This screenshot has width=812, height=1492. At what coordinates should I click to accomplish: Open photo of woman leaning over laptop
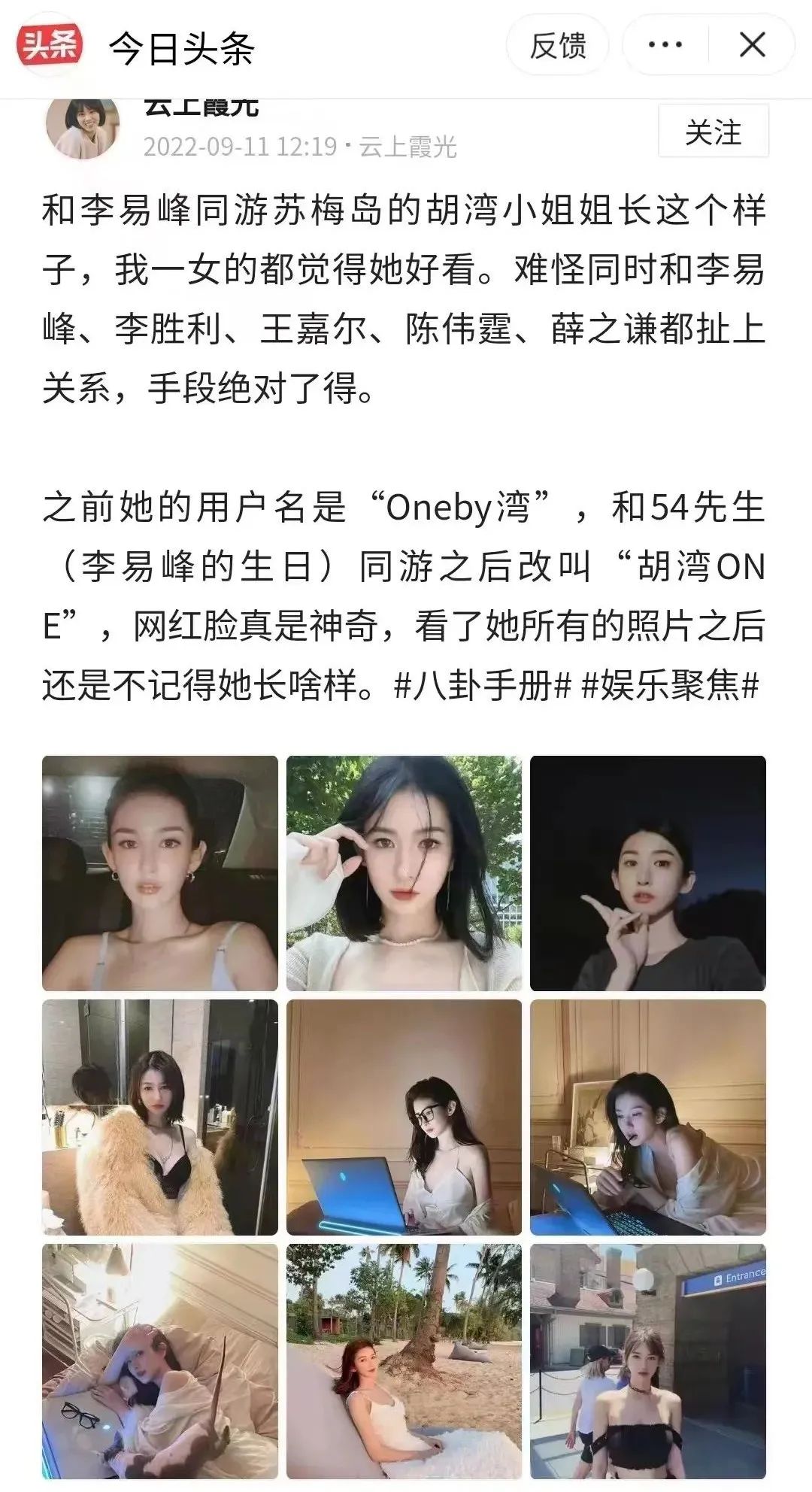pyautogui.click(x=647, y=1117)
